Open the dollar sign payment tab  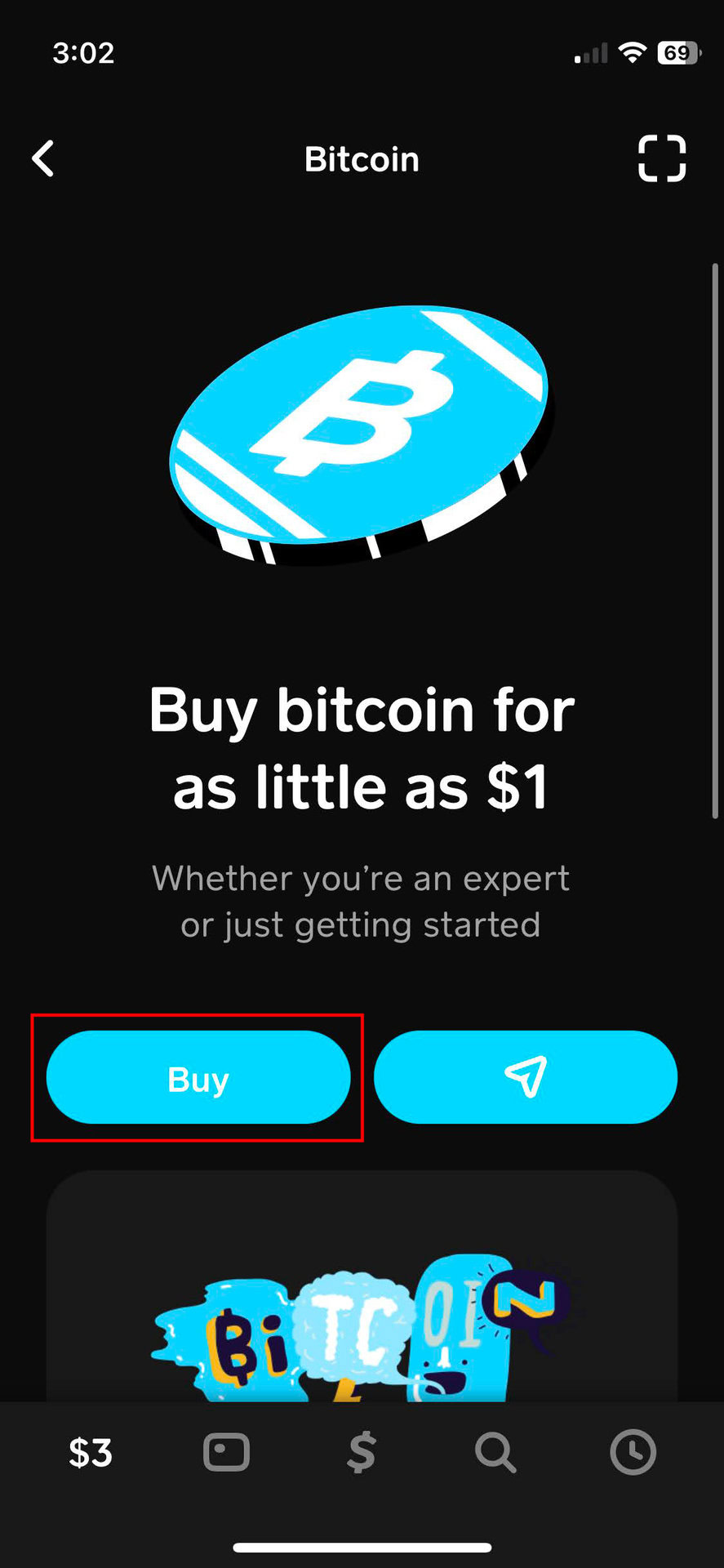362,1453
